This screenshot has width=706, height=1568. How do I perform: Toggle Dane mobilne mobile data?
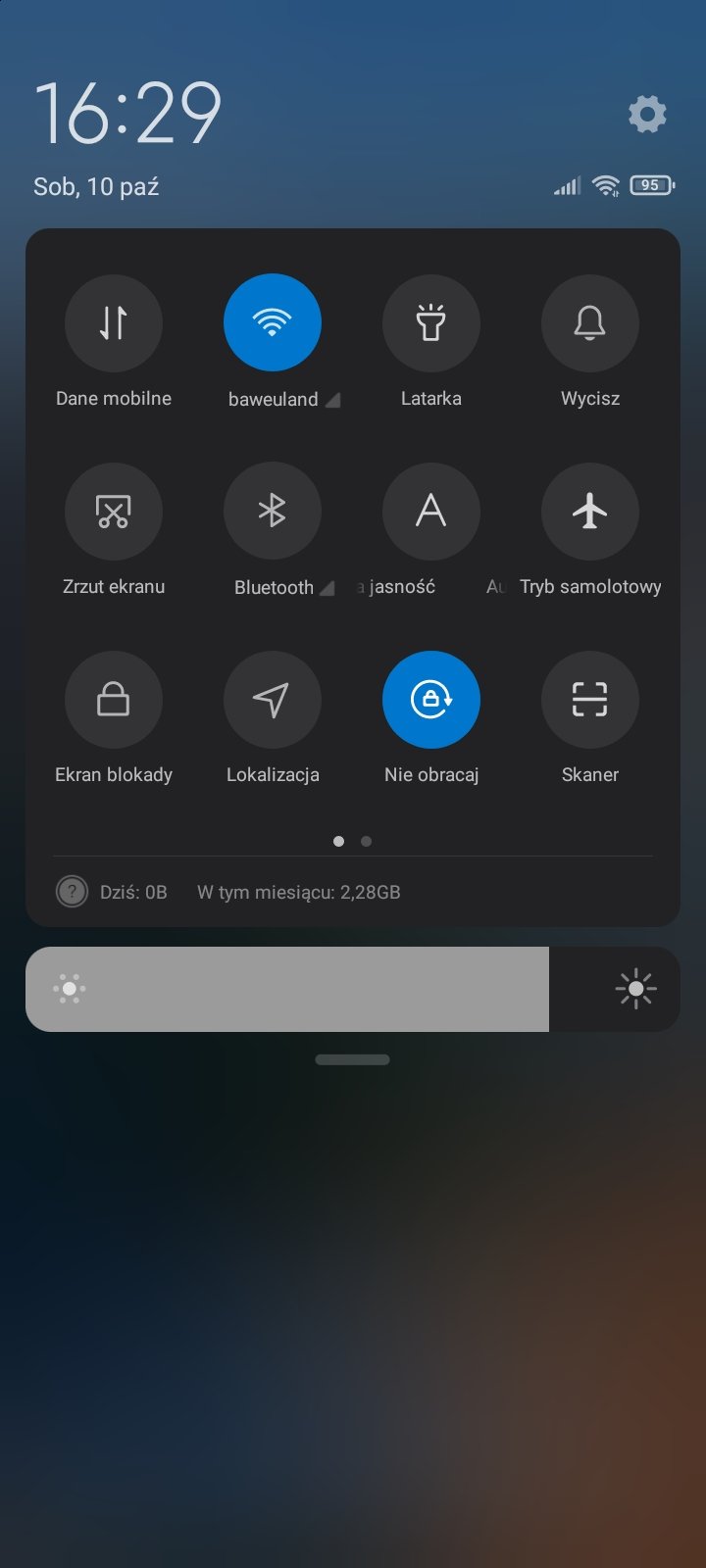[114, 322]
